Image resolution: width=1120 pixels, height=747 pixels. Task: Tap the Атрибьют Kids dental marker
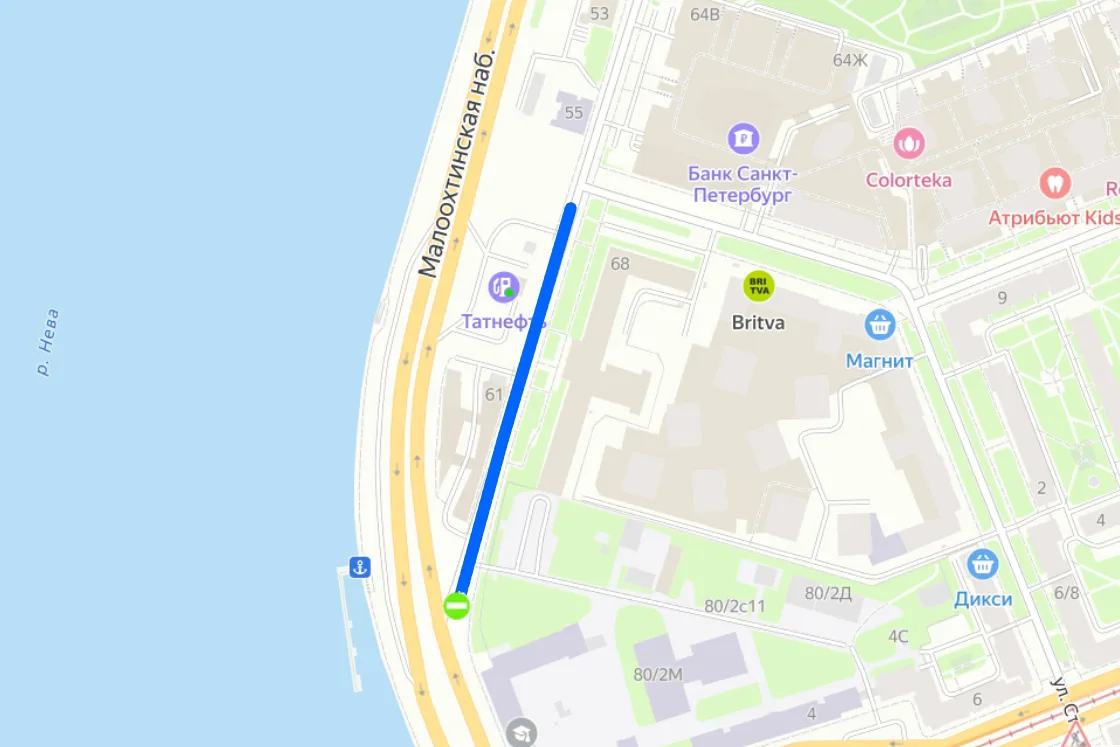[1054, 184]
